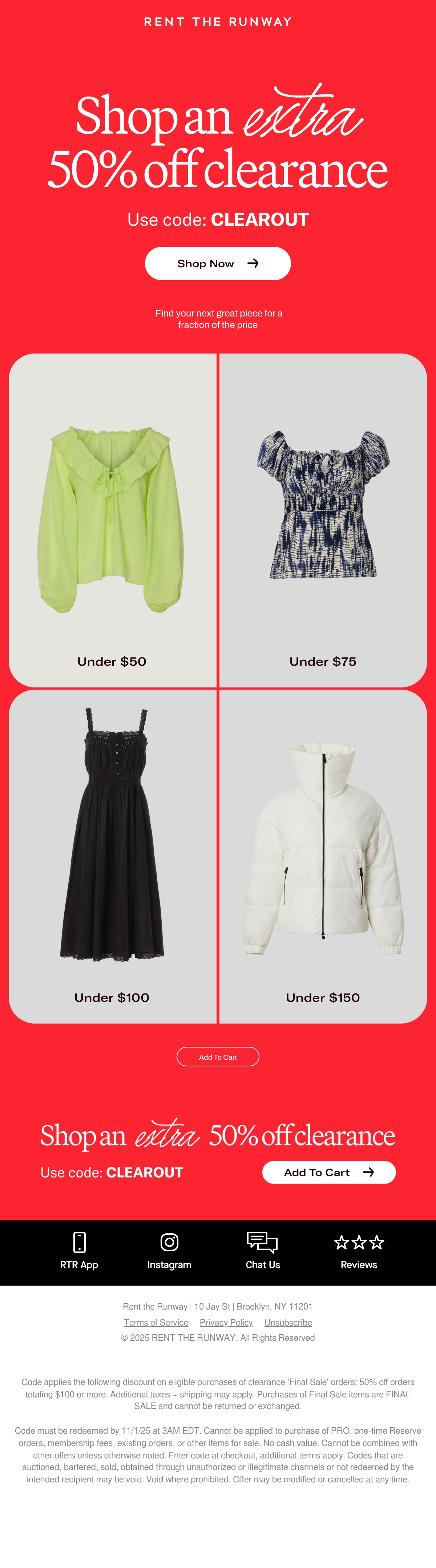436x1568 pixels.
Task: Open the Privacy Policy link
Action: coord(226,1322)
